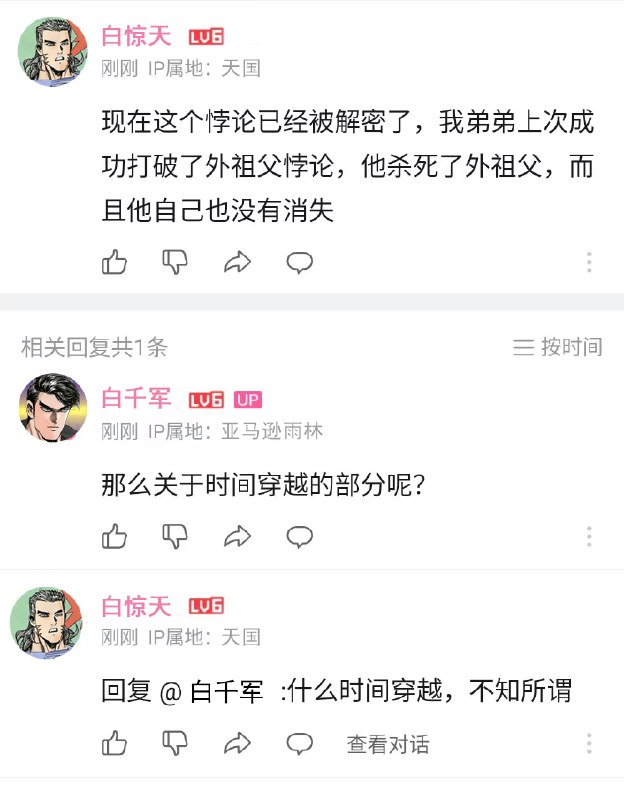Share 白千军's reply about time travel
The width and height of the screenshot is (624, 800).
click(237, 537)
